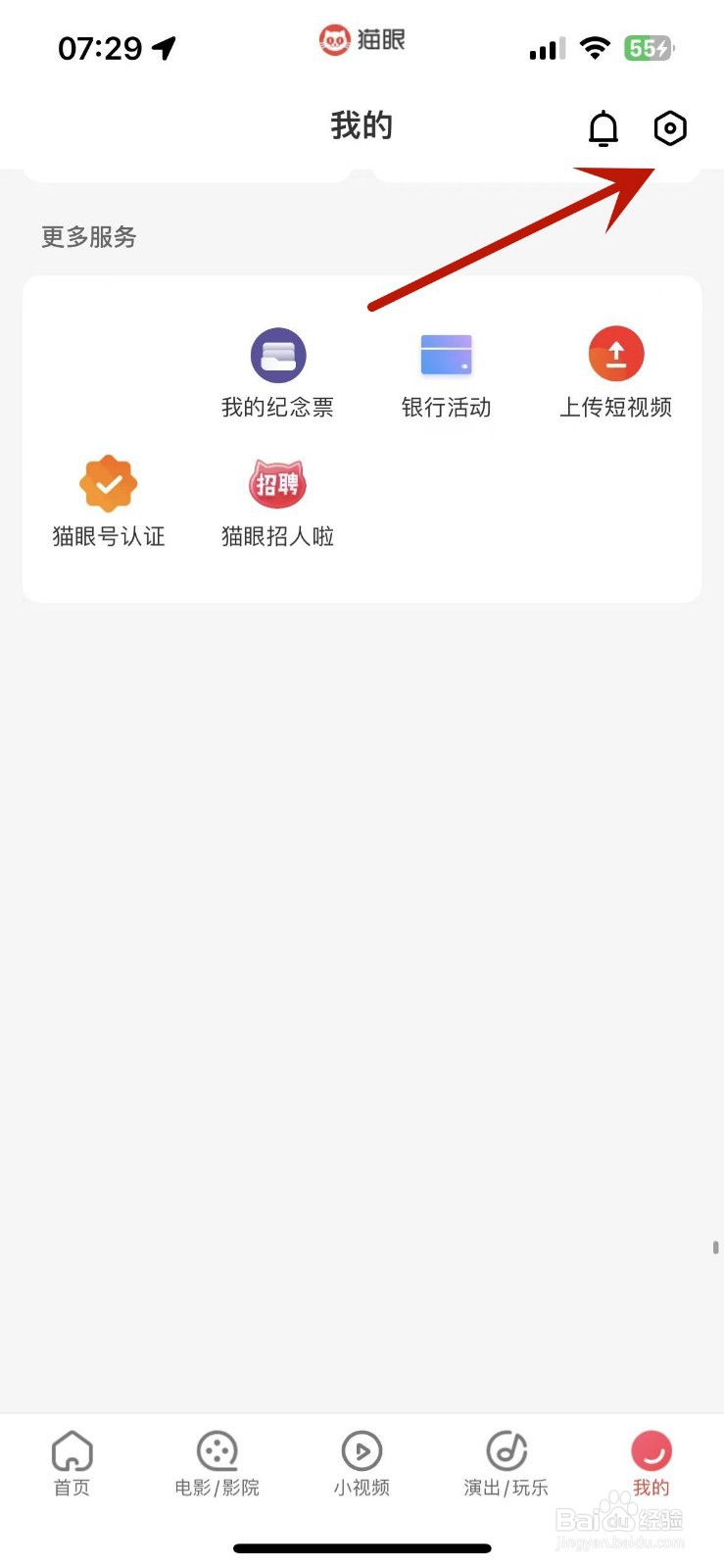Open 猫眼招人啦 recruitment page
Screen dimensions: 724x1568
(277, 500)
